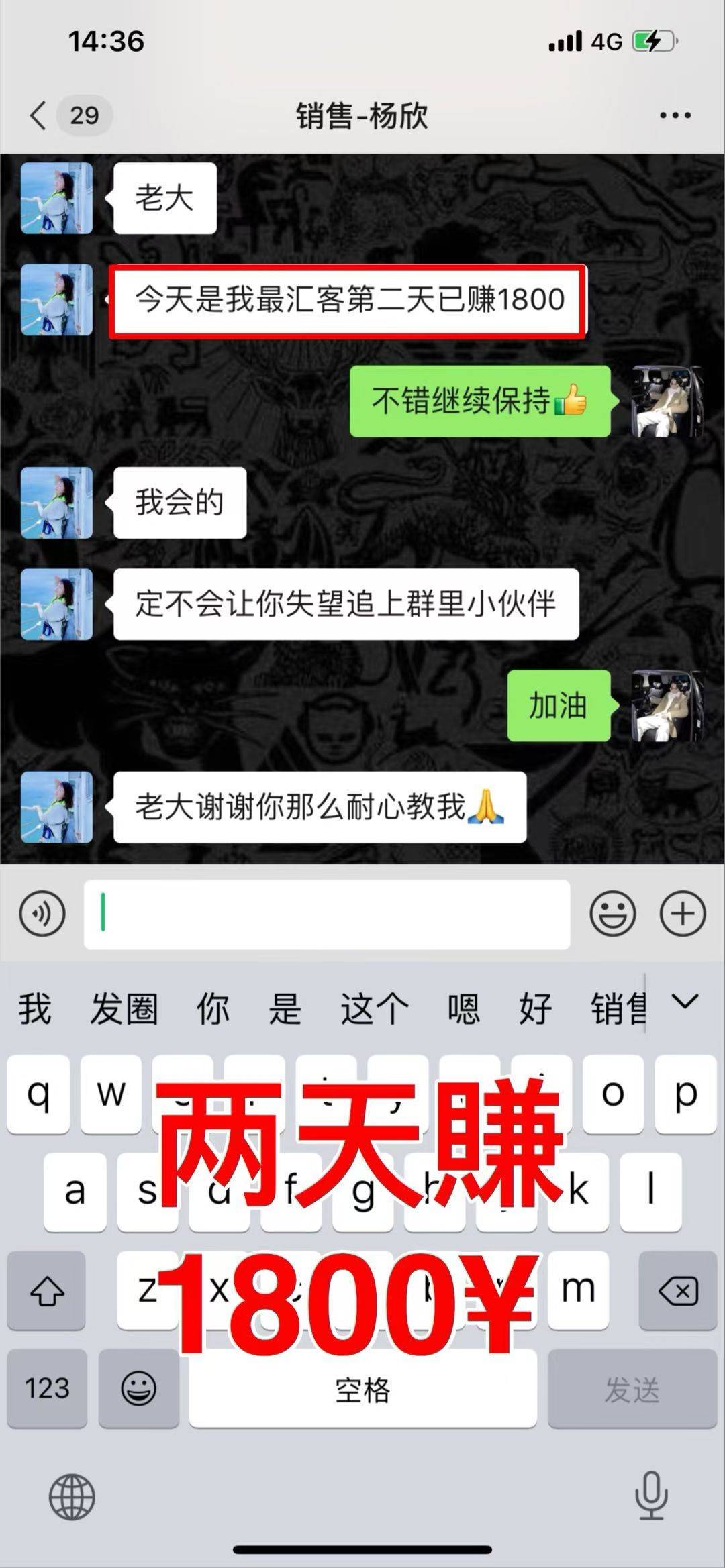The image size is (725, 1568).
Task: Switch the keyboard to 123 numbers
Action: [x=46, y=1388]
